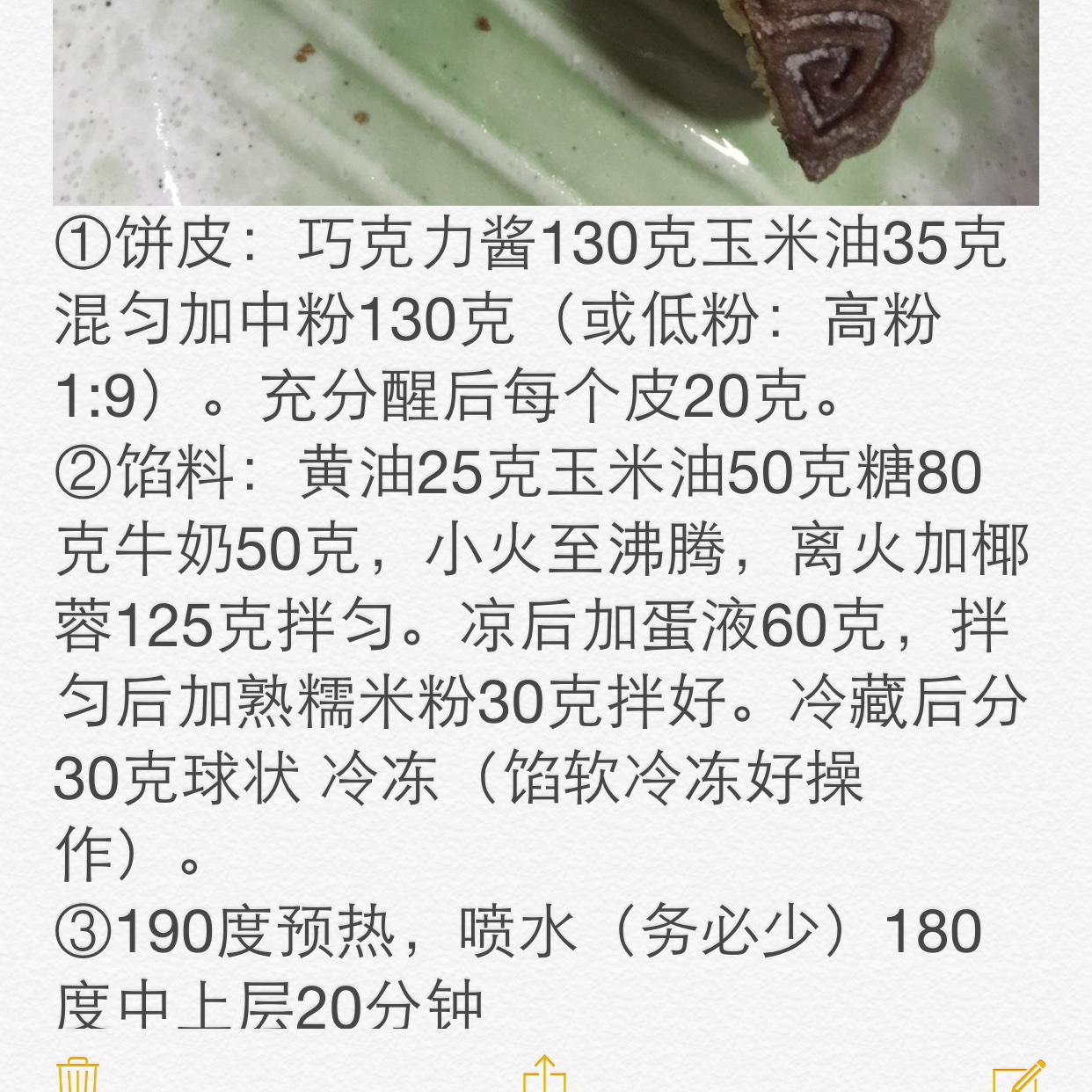This screenshot has height=1092, width=1092.
Task: Delete this note with the trash icon
Action: pos(77,1075)
